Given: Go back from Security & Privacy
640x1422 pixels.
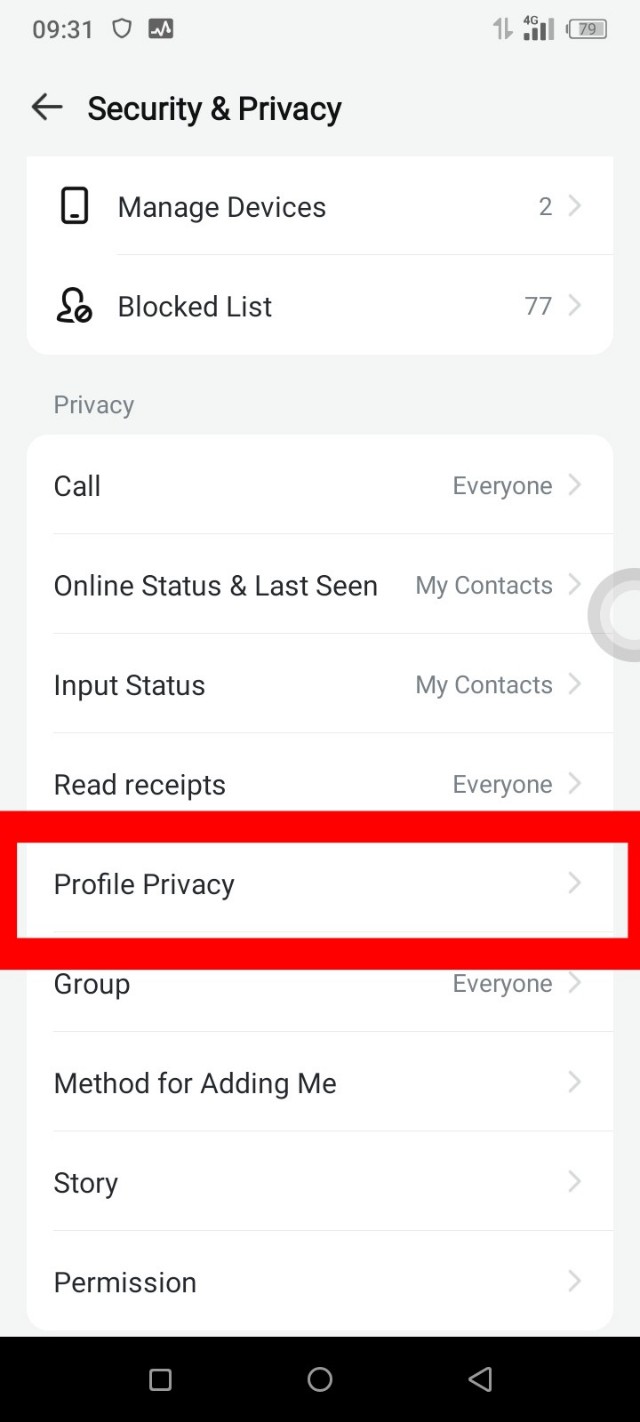Looking at the screenshot, I should [47, 108].
